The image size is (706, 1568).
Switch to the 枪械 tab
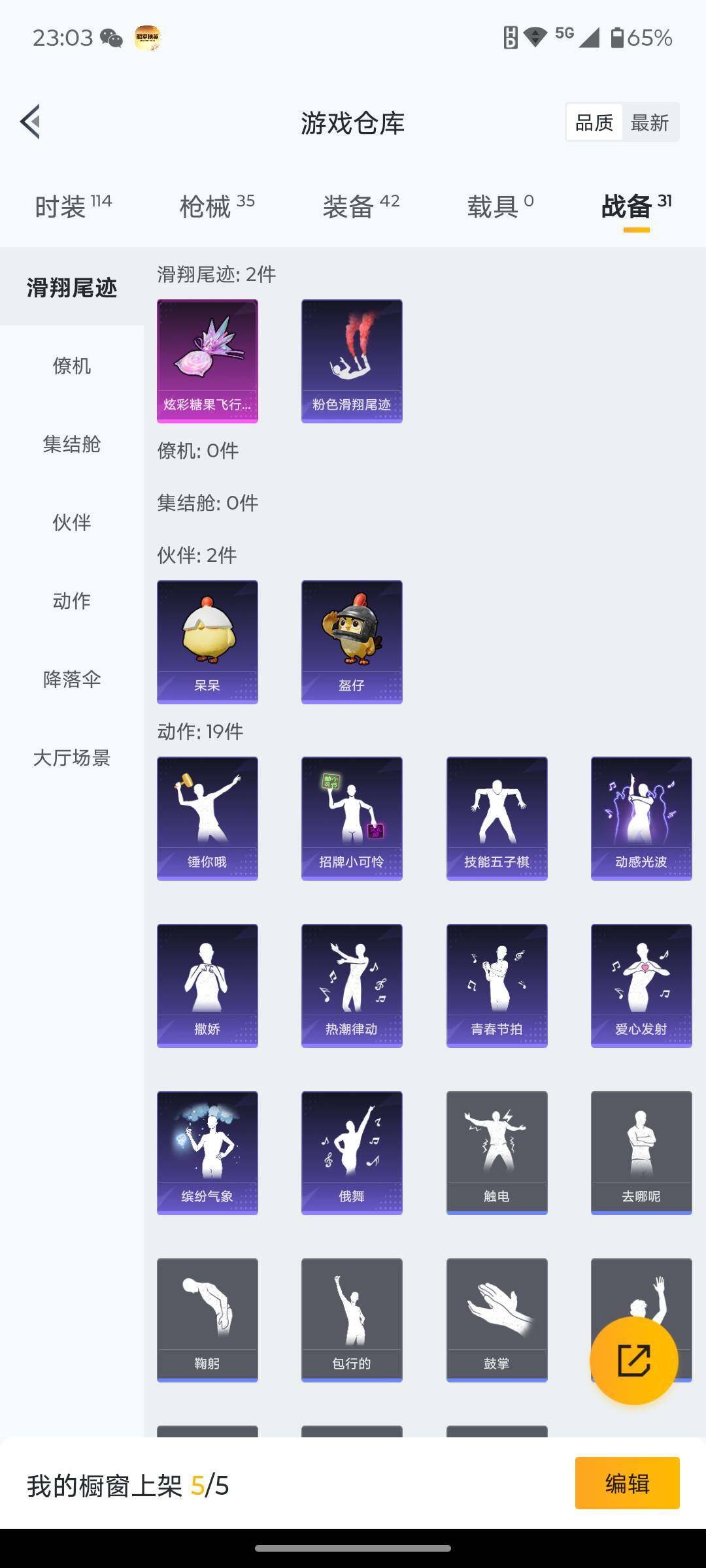point(216,206)
